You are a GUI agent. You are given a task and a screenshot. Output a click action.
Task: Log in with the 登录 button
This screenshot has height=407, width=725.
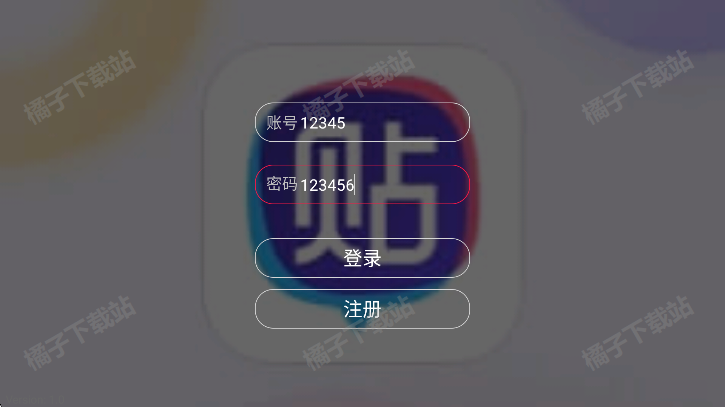point(362,258)
